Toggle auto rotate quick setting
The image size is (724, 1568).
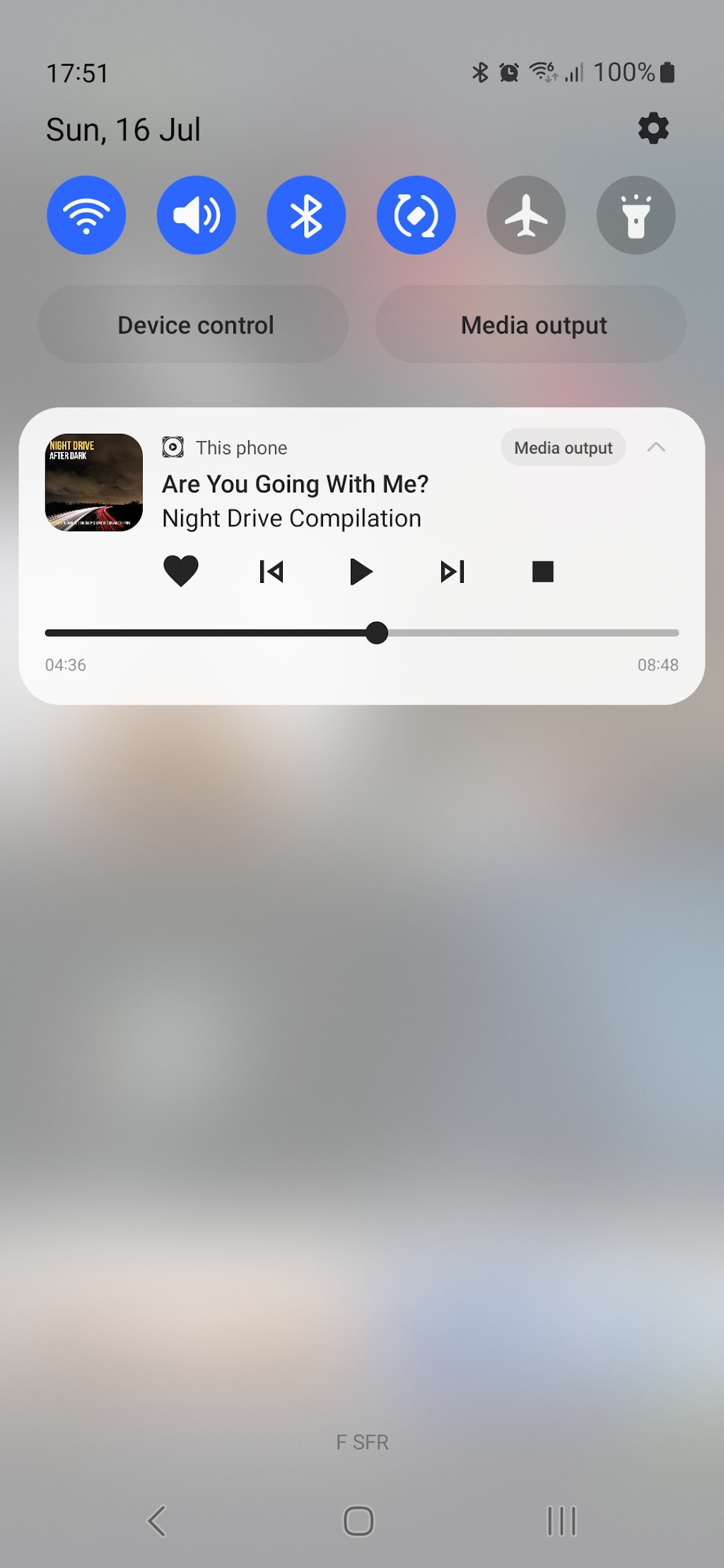416,215
